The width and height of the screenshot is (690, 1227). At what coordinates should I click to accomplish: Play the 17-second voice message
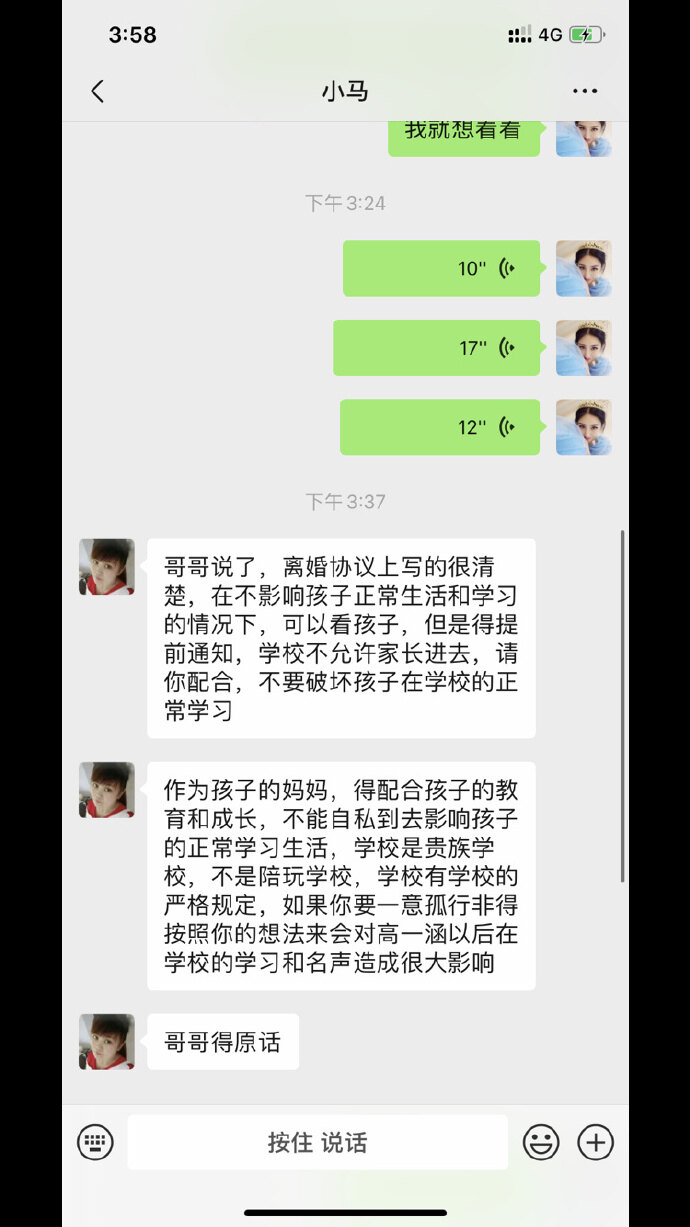click(x=437, y=348)
